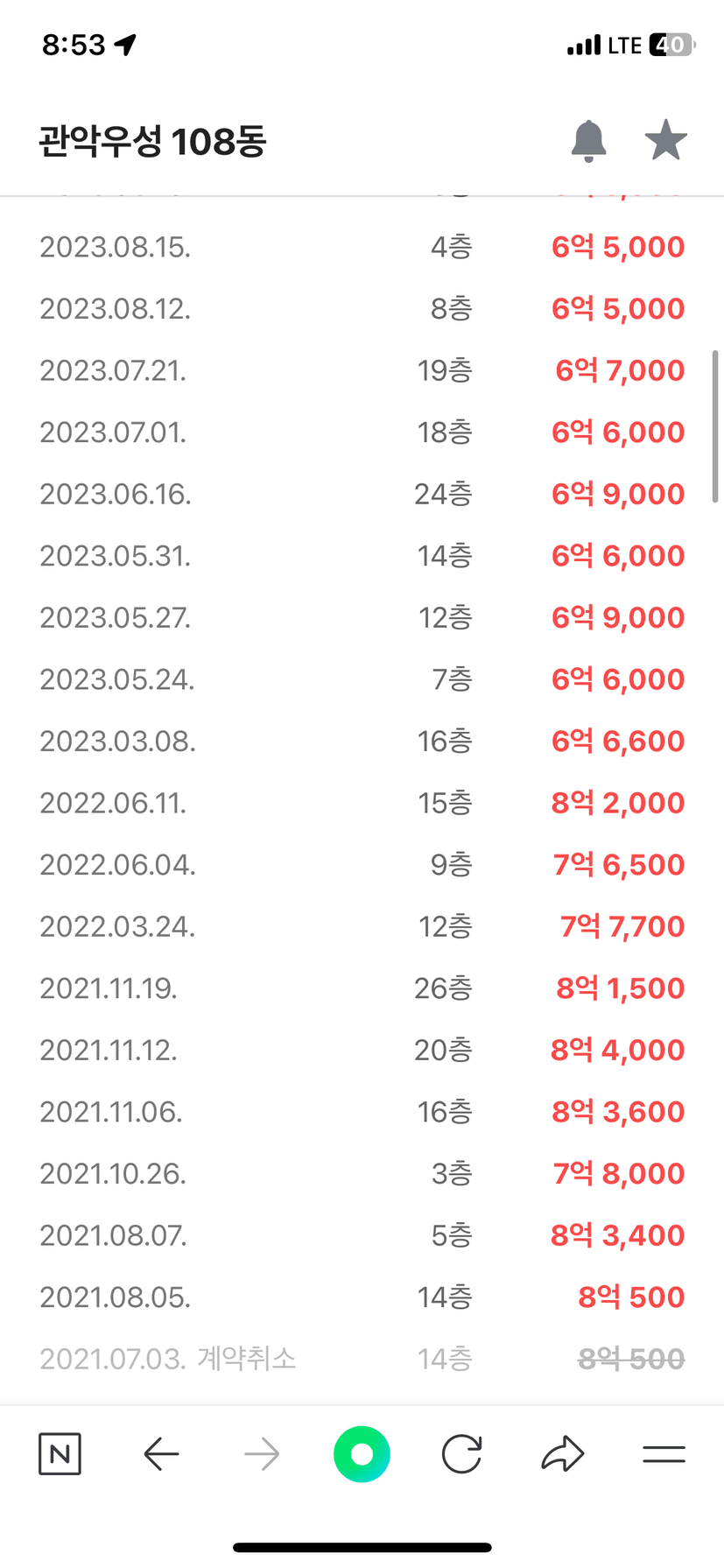Open the notifications bell for 관악우성 108동
Viewport: 724px width, 1568px height.
click(x=588, y=141)
